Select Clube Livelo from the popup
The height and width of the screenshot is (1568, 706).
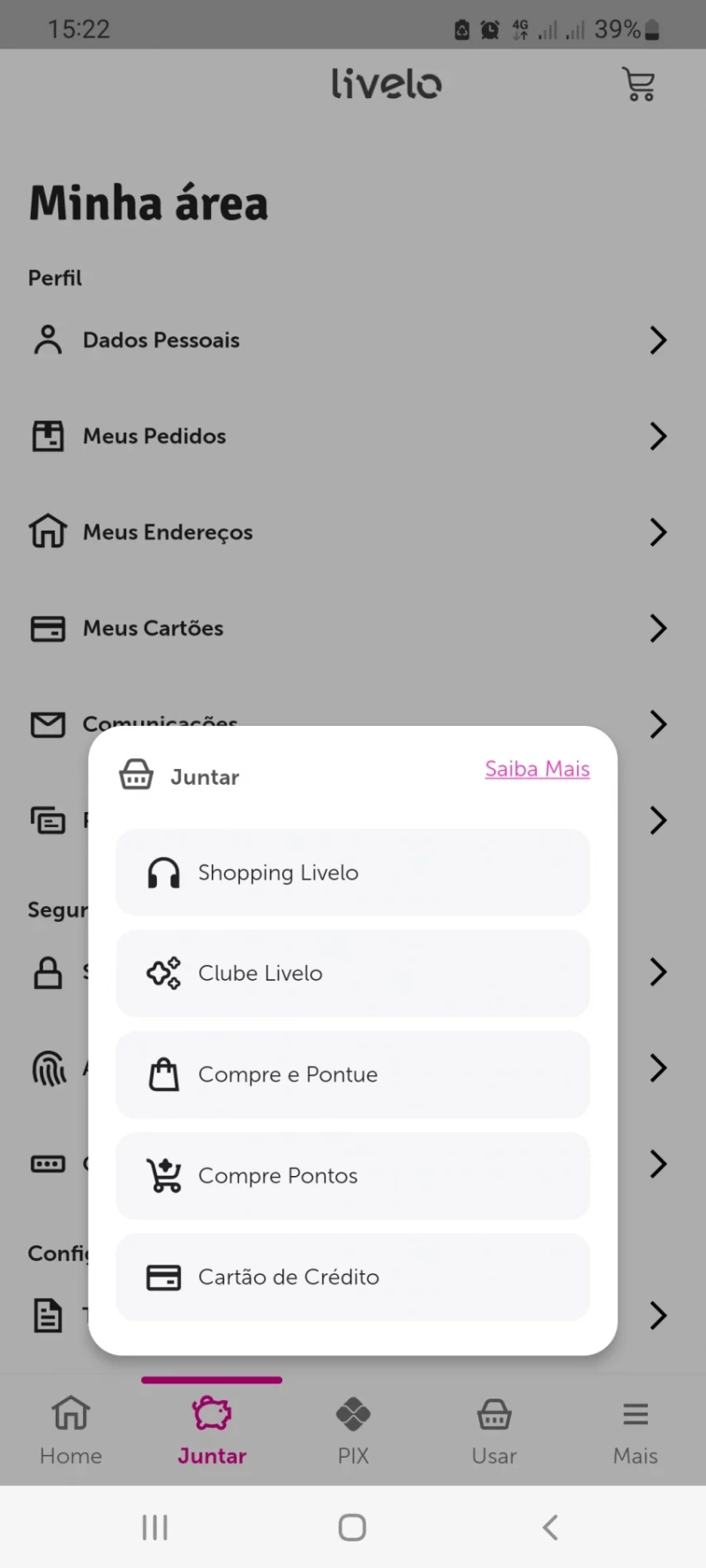point(352,973)
